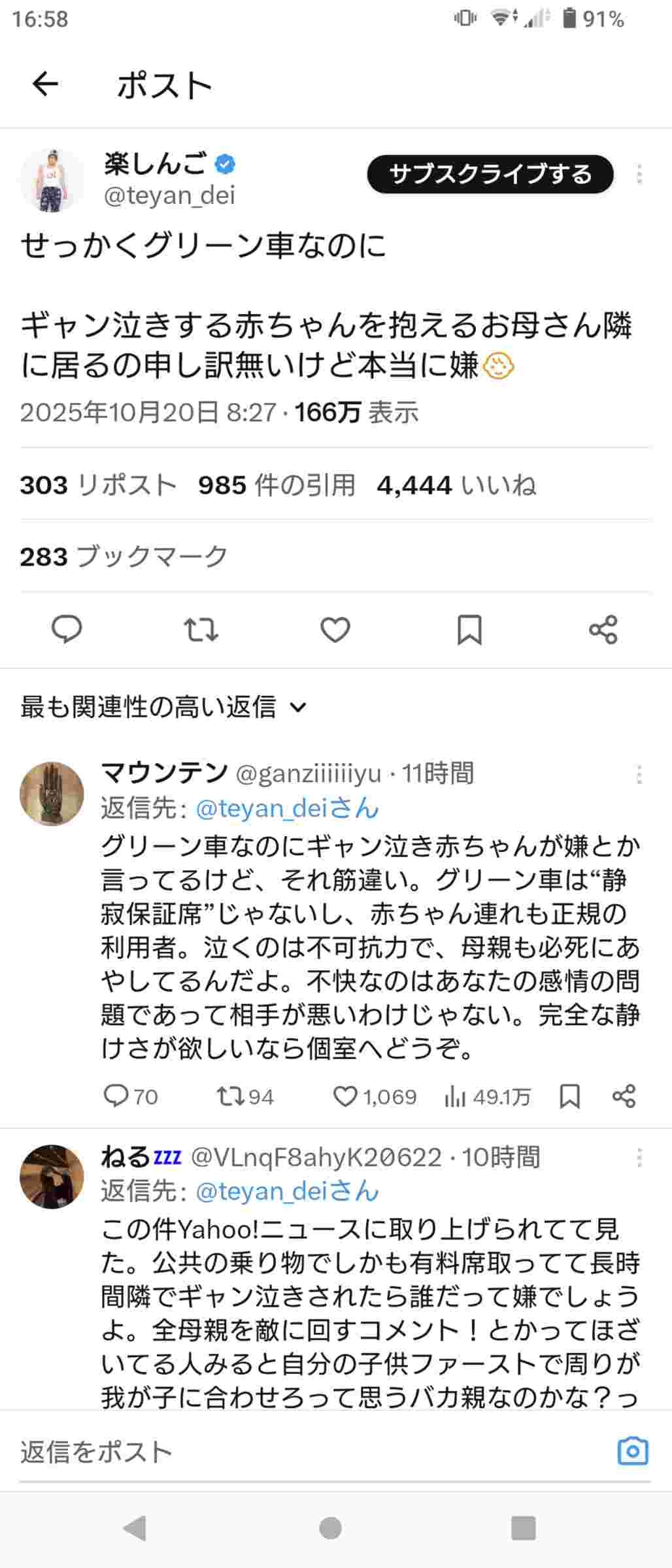Screen dimensions: 672x1568
Task: Open マウンテン's profile avatar
Action: [x=52, y=794]
